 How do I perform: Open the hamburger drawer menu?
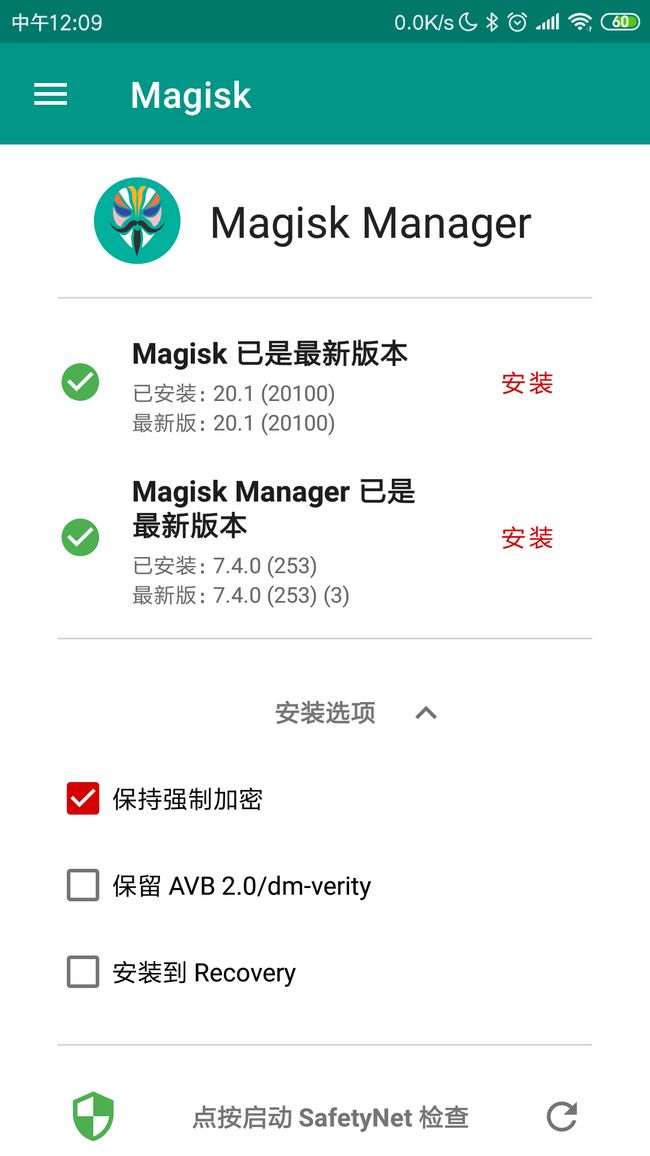click(x=50, y=94)
